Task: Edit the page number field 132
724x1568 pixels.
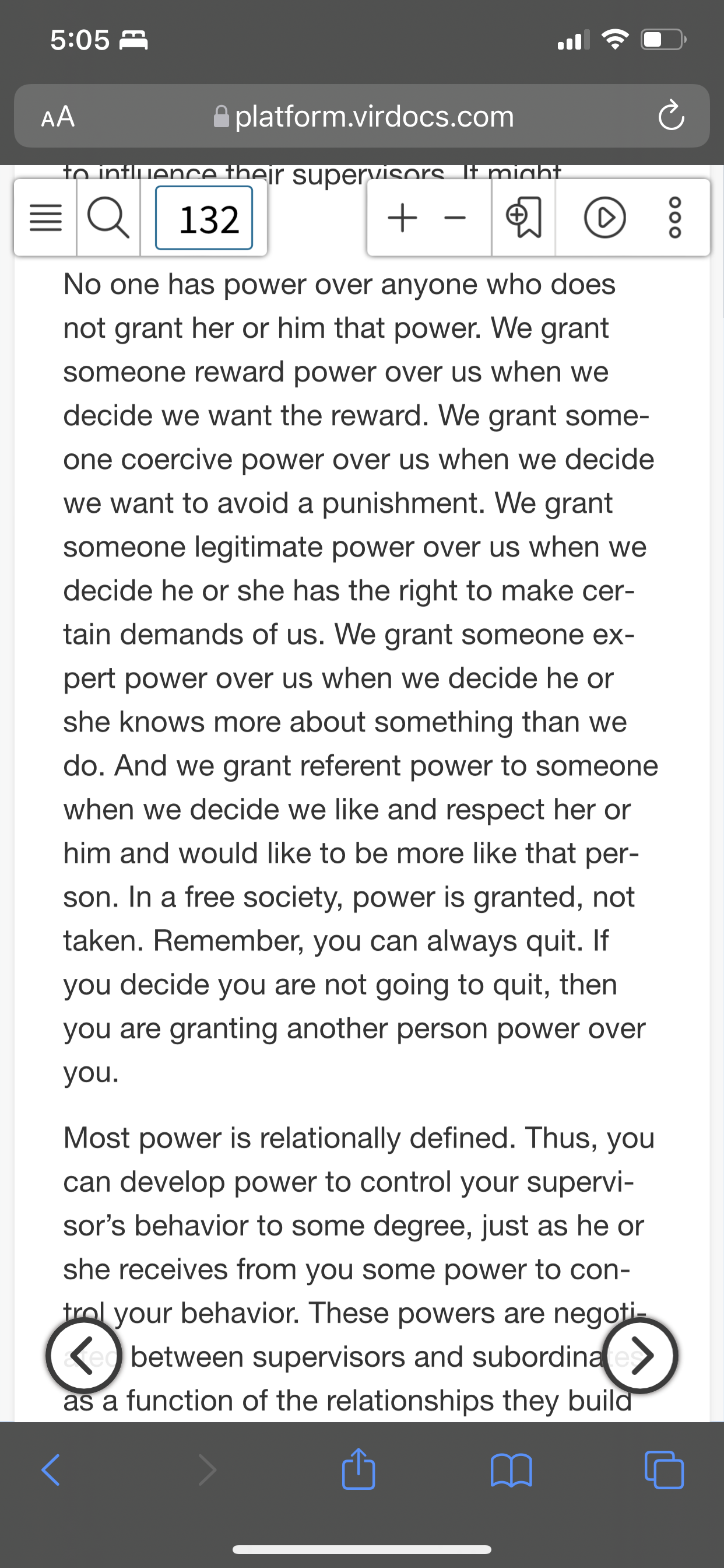Action: click(205, 218)
